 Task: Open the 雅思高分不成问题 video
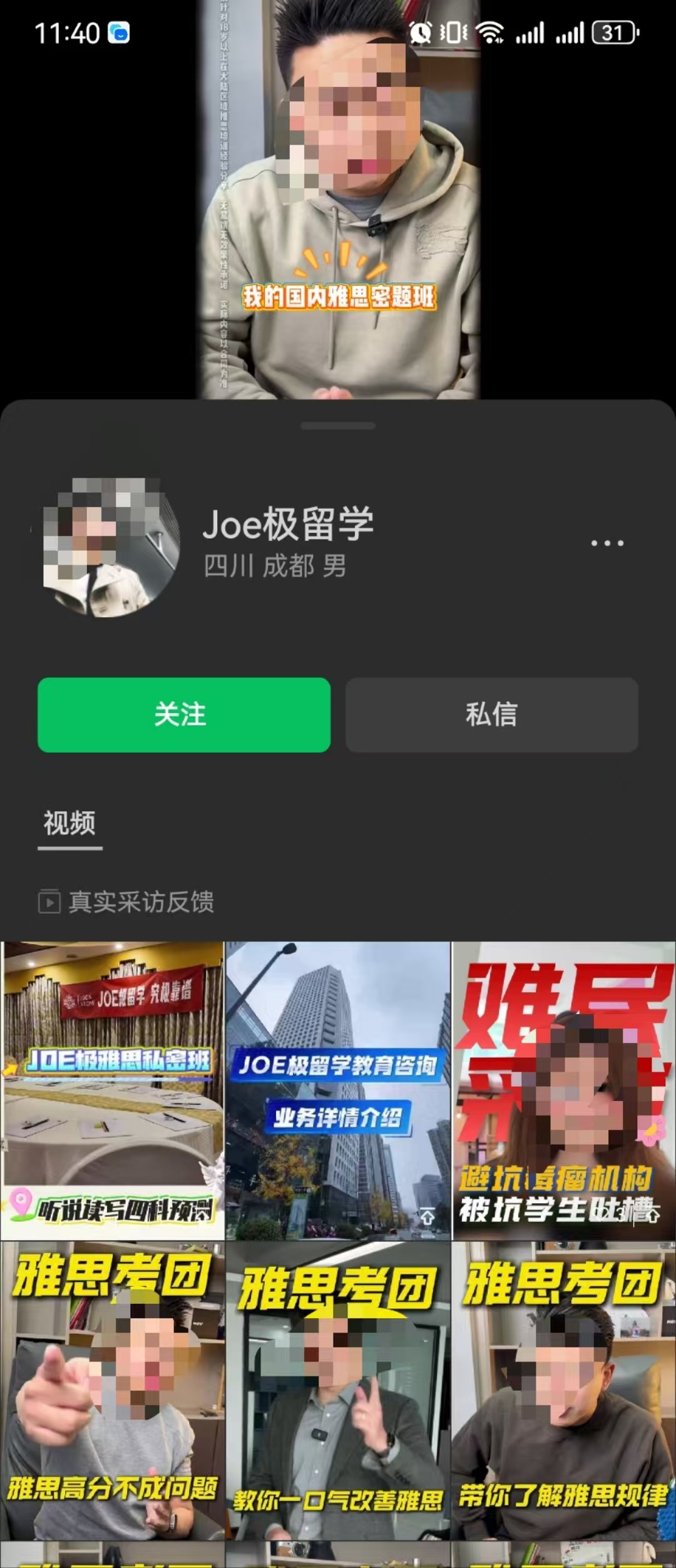coord(113,1391)
